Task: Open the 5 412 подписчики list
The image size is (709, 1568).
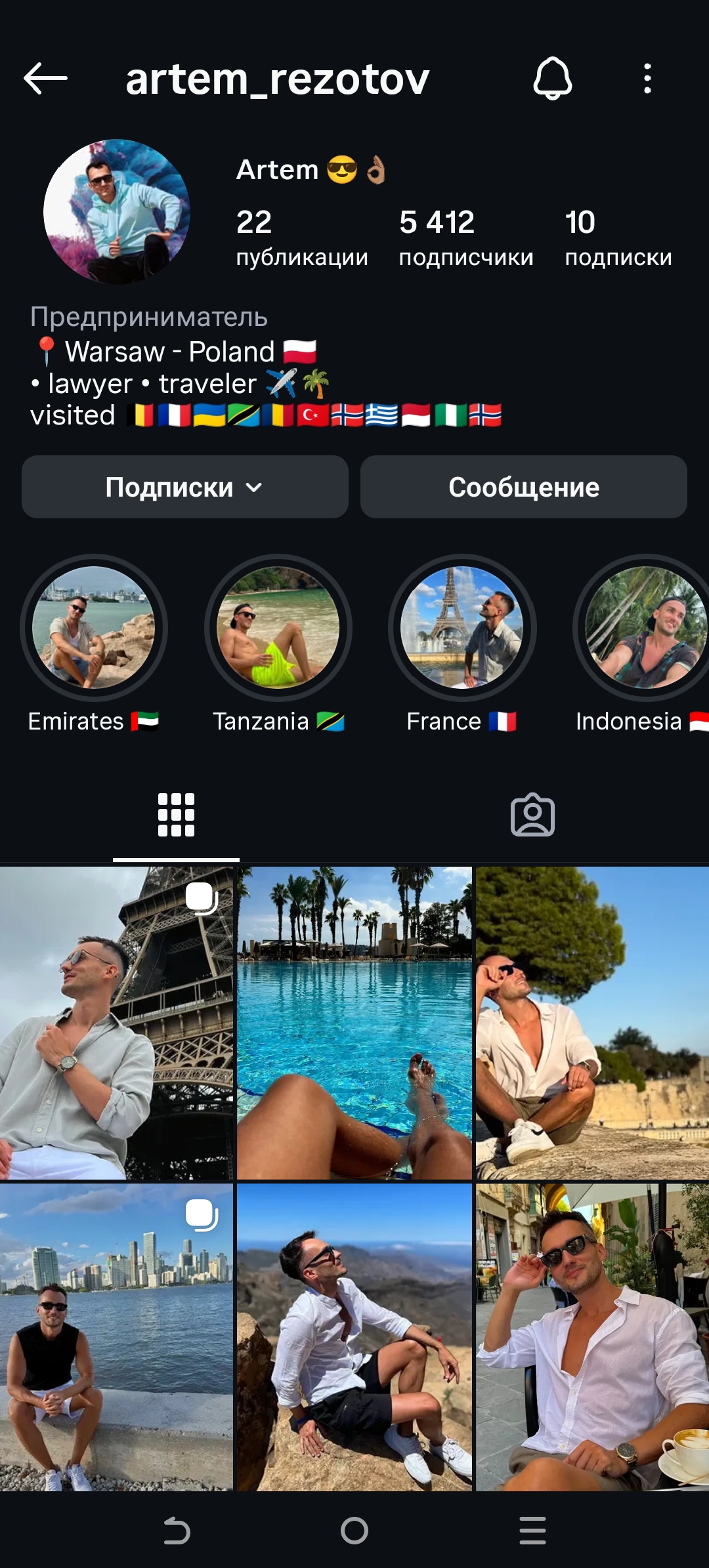Action: 466,237
